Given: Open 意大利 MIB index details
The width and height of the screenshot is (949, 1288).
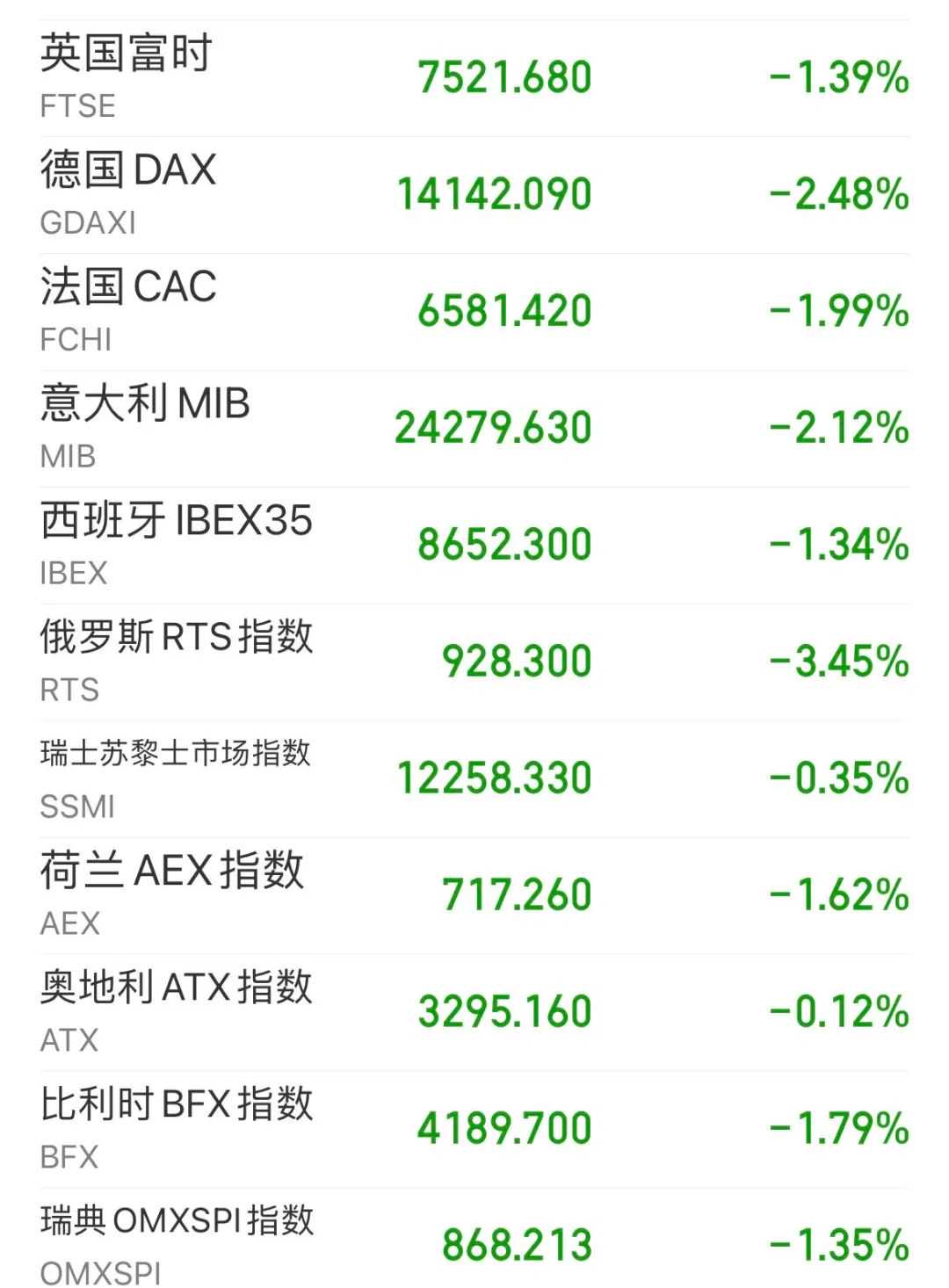Looking at the screenshot, I should 474,428.
